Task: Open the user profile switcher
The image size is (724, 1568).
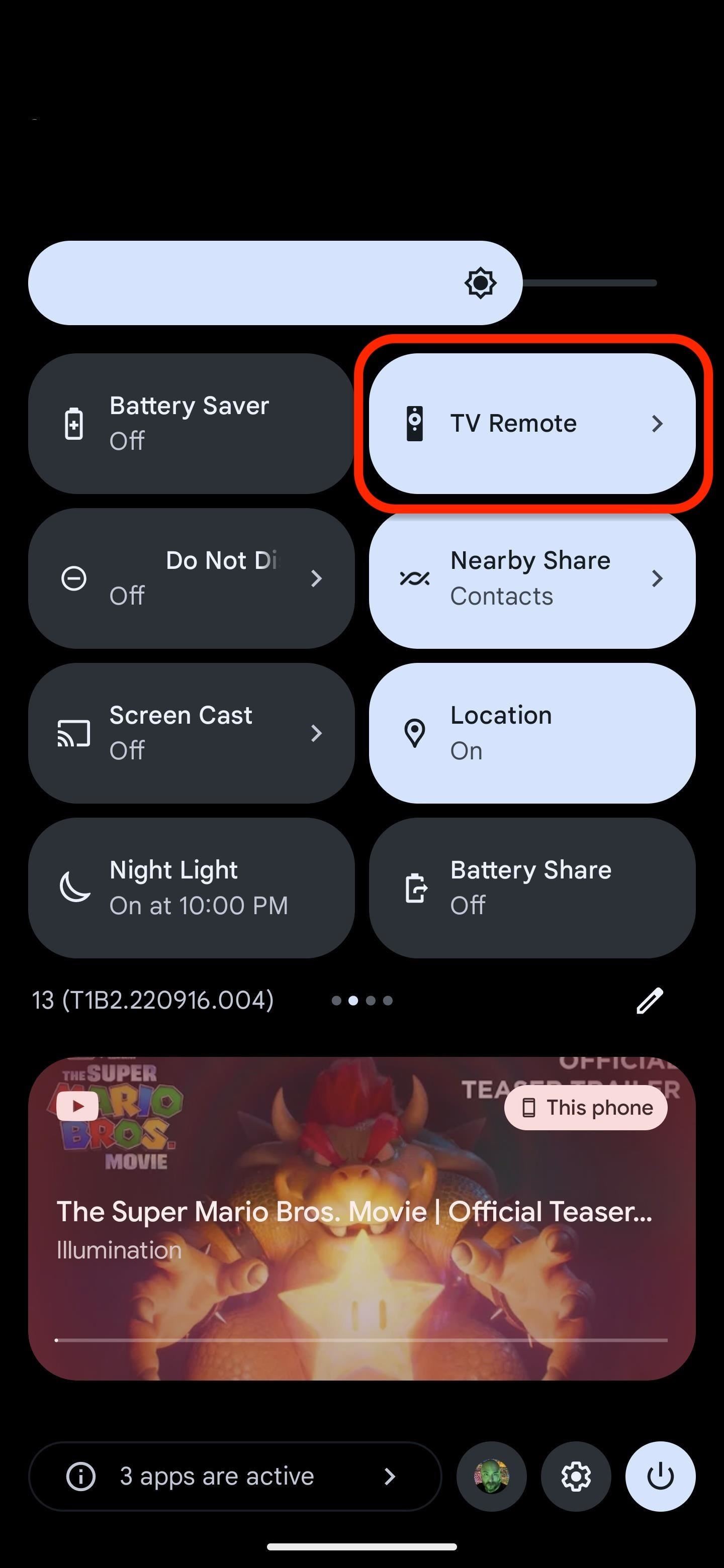Action: tap(491, 1476)
